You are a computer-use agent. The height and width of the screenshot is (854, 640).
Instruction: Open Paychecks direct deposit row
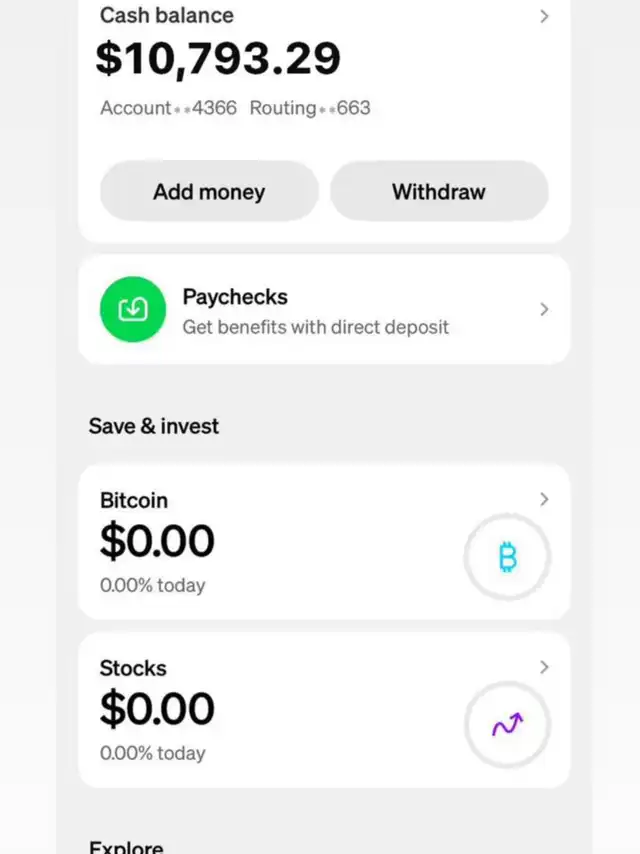324,310
